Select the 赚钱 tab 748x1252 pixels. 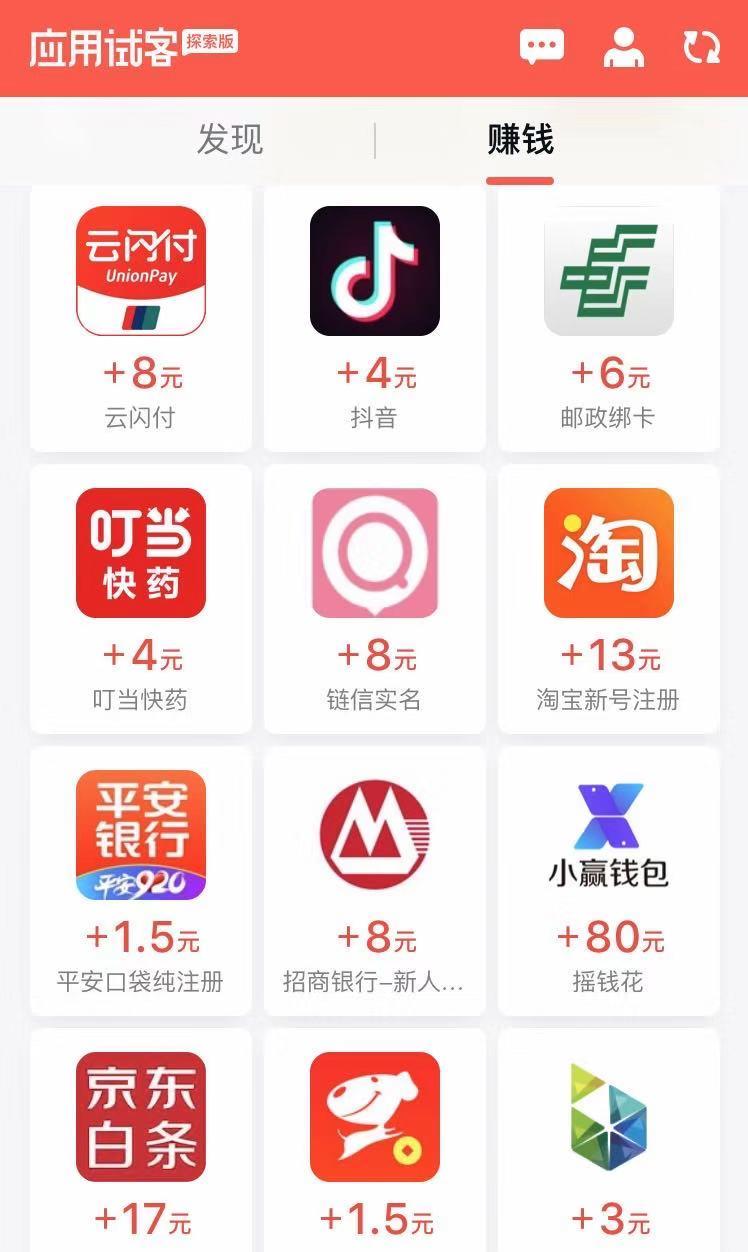[519, 141]
